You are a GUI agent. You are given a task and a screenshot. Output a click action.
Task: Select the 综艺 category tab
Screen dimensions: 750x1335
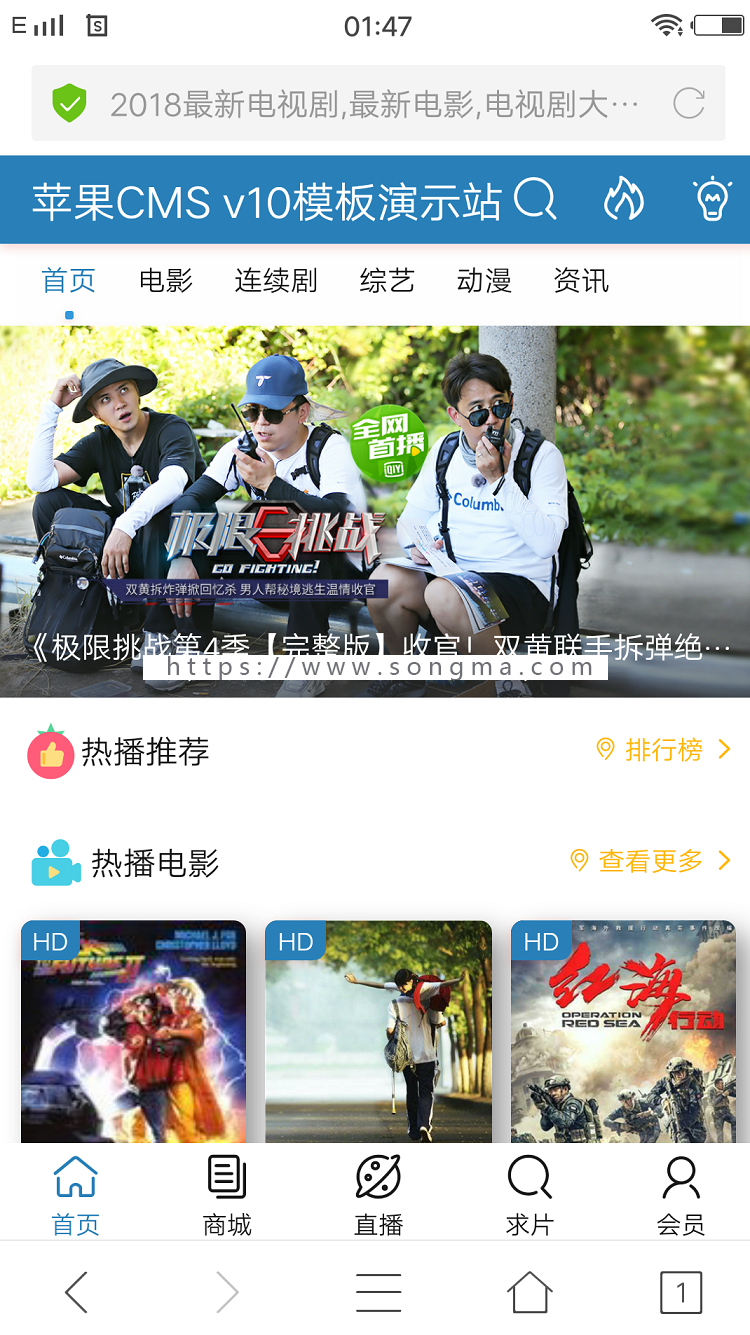[x=387, y=281]
